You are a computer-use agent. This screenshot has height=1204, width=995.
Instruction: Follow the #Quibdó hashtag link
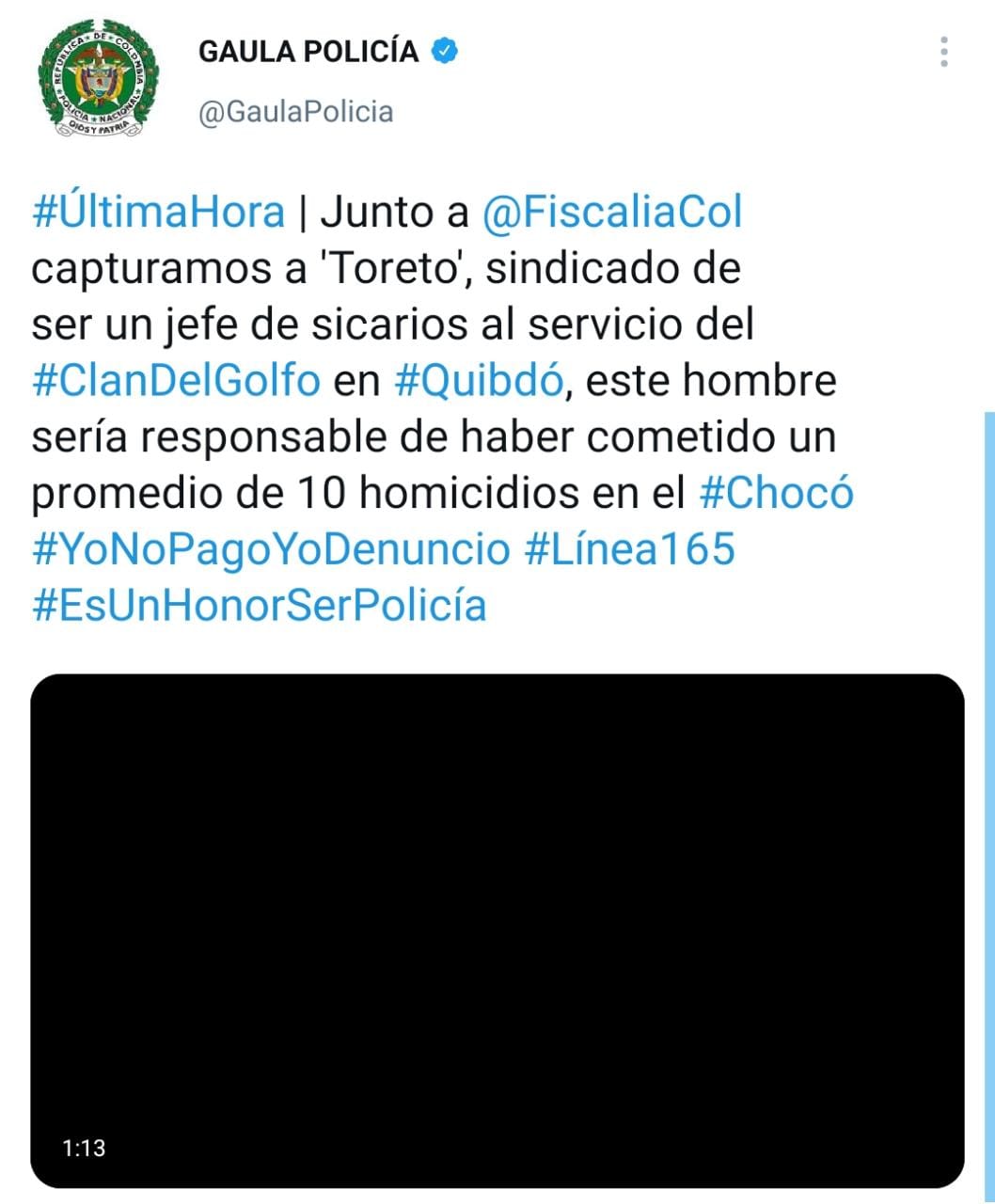pos(479,383)
